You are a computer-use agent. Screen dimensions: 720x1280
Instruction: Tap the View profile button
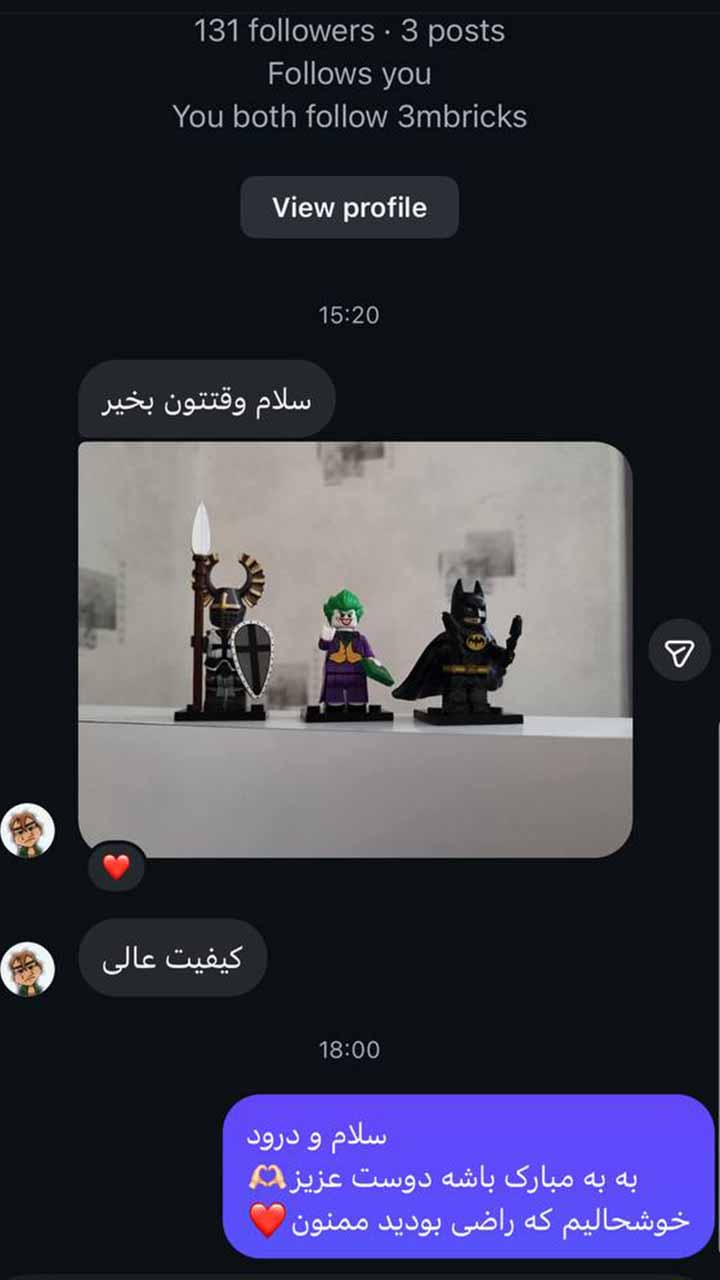(349, 208)
